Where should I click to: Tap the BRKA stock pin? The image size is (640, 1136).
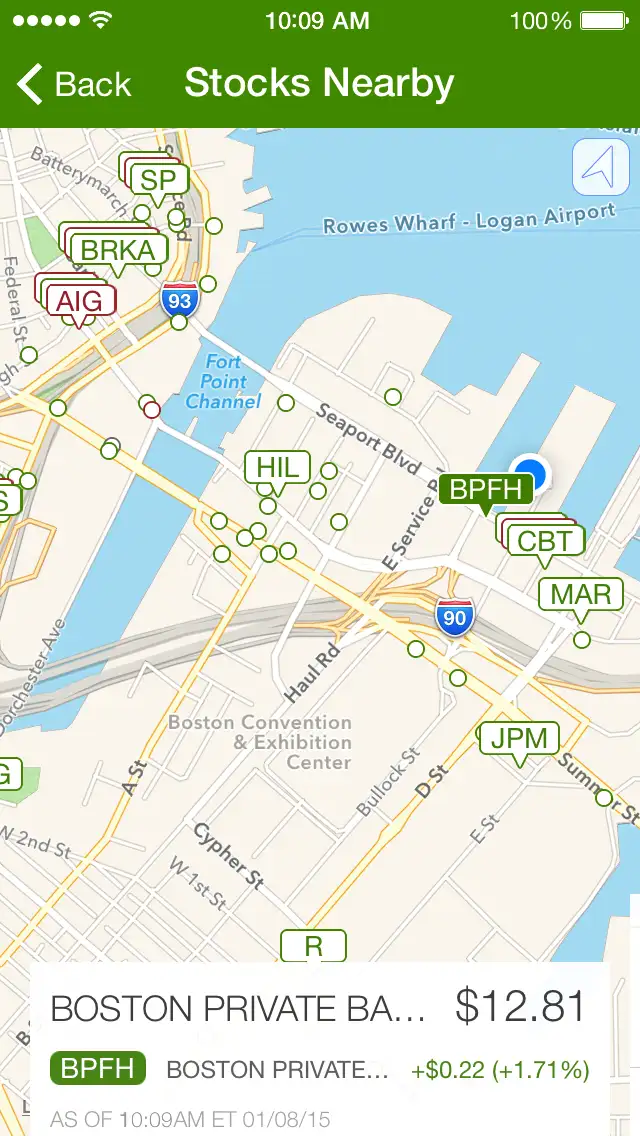click(118, 250)
